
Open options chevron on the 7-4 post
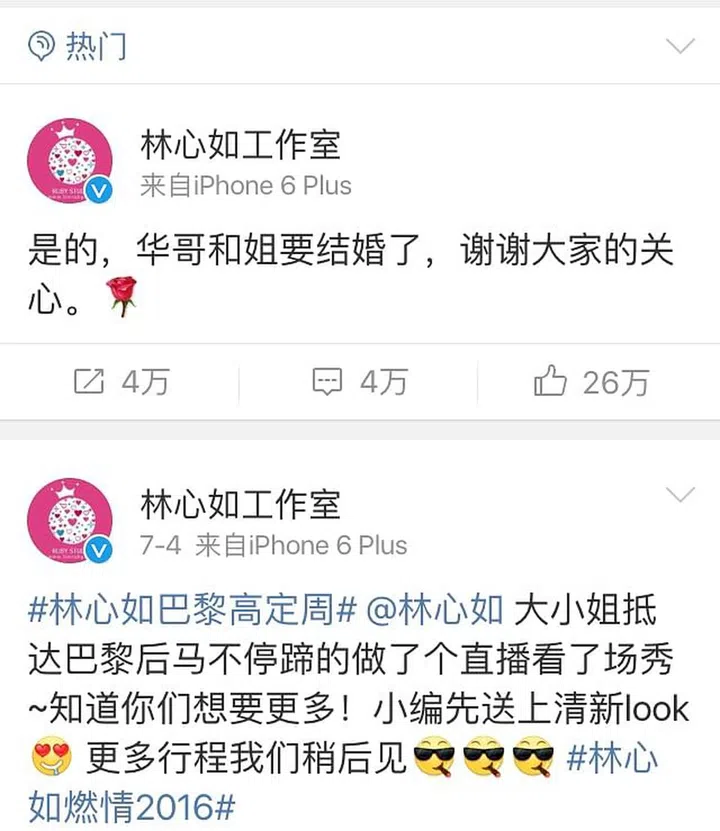(x=680, y=495)
